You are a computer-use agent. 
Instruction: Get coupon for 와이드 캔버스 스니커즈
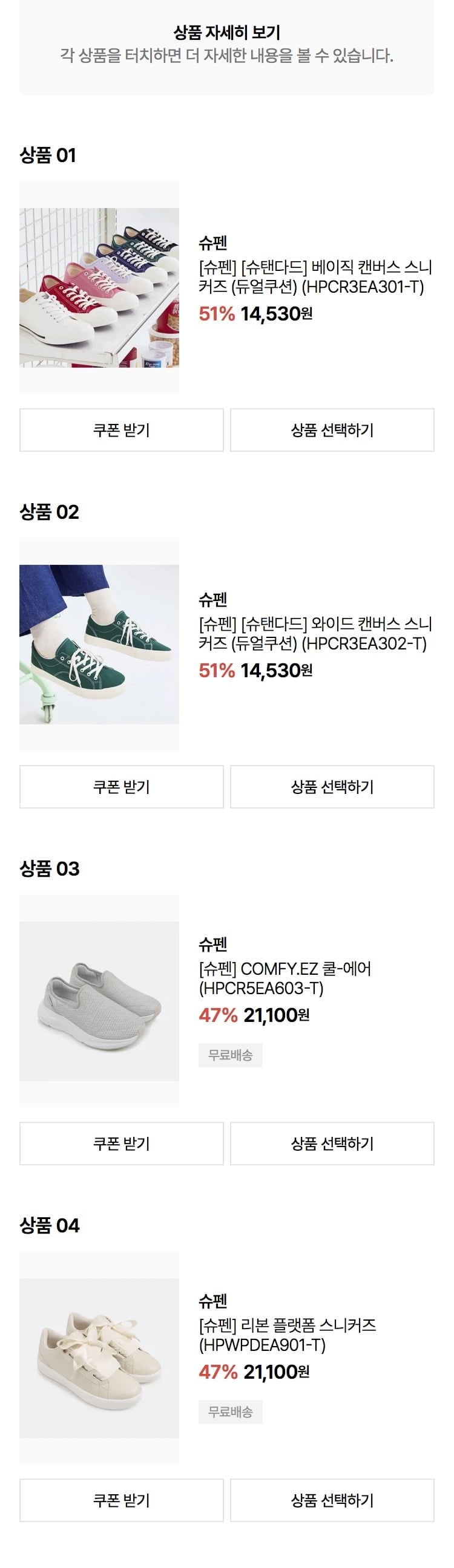[x=121, y=787]
